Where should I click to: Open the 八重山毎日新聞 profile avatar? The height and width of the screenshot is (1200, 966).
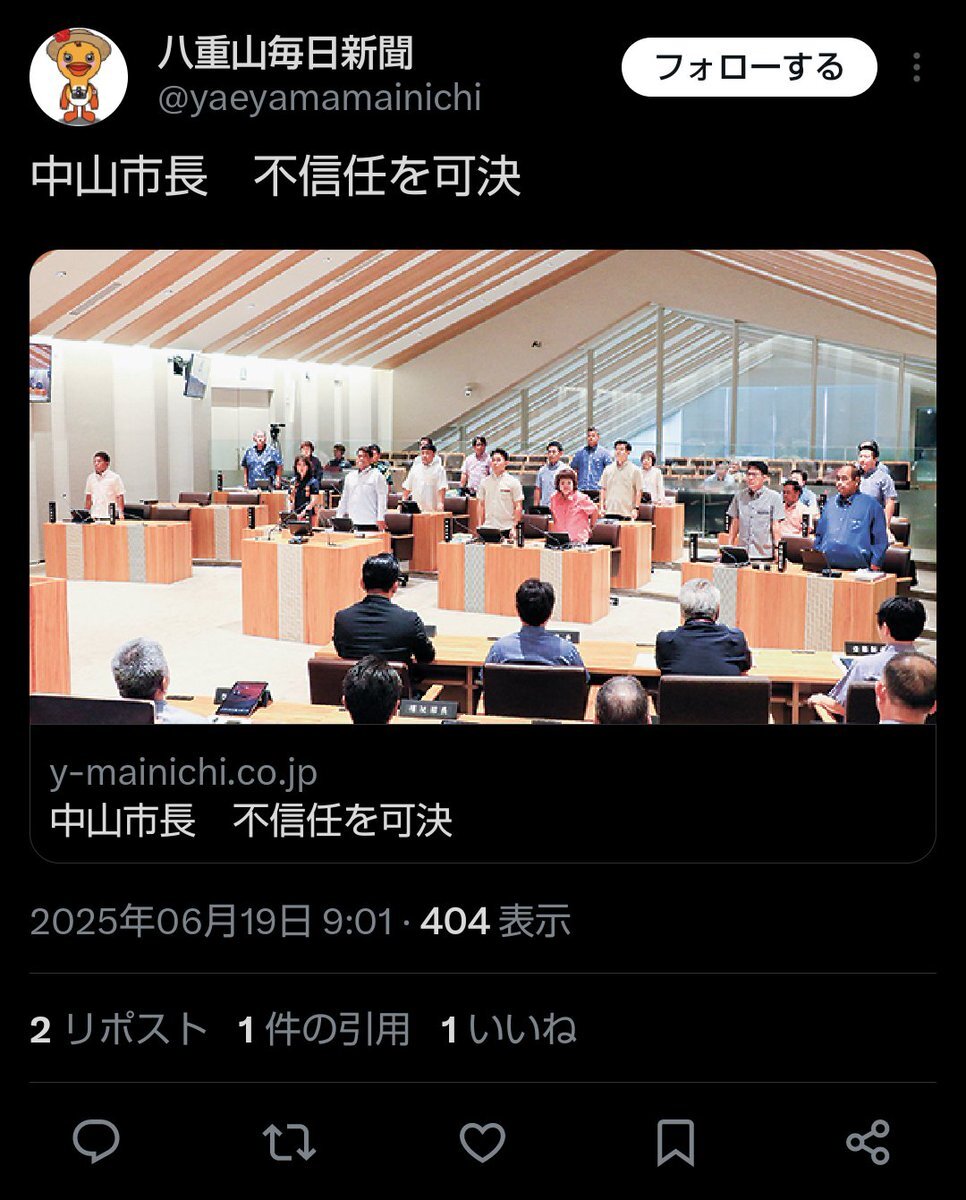coord(79,77)
